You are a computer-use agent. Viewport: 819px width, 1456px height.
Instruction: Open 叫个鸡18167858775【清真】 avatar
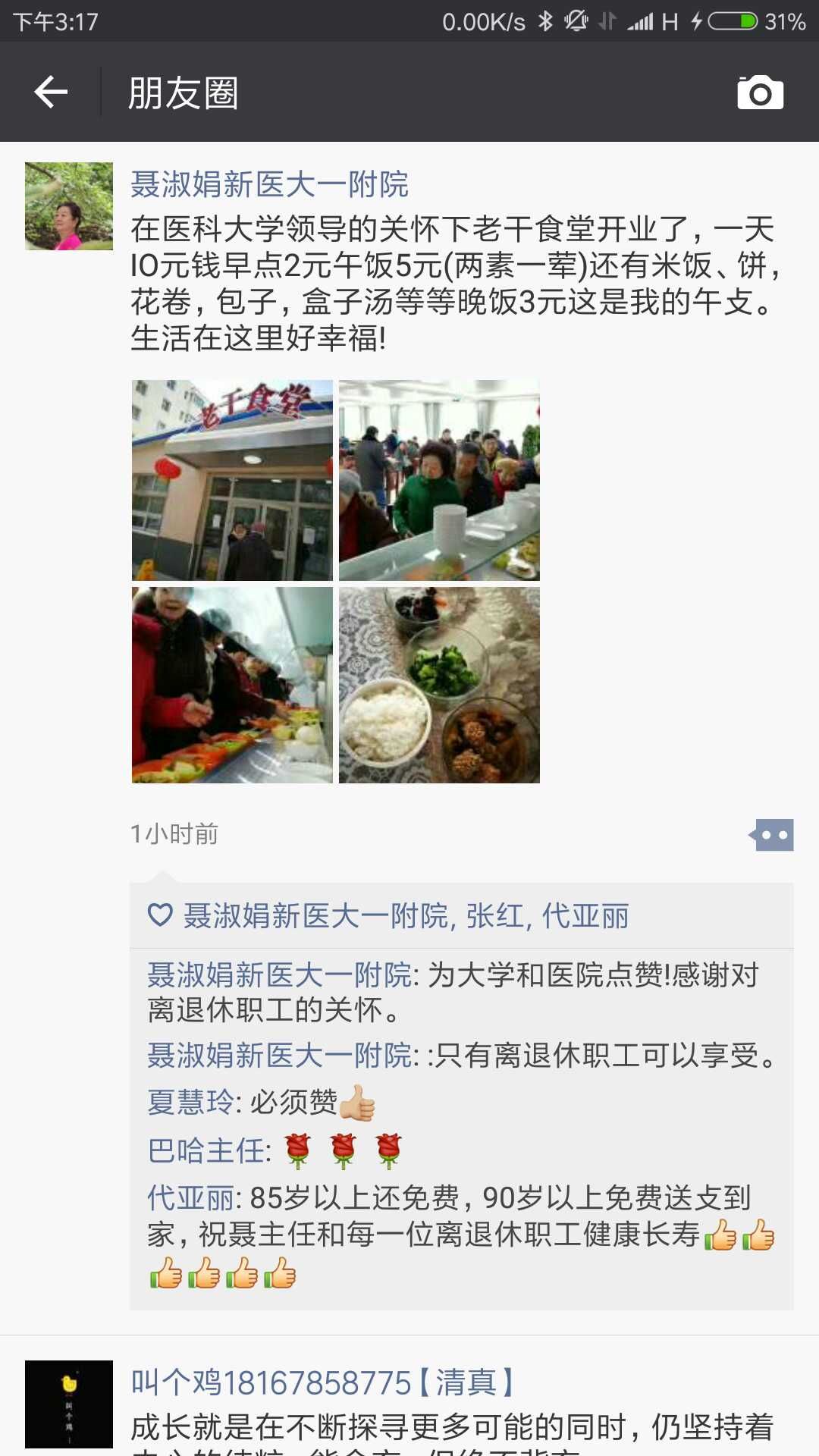(69, 1404)
